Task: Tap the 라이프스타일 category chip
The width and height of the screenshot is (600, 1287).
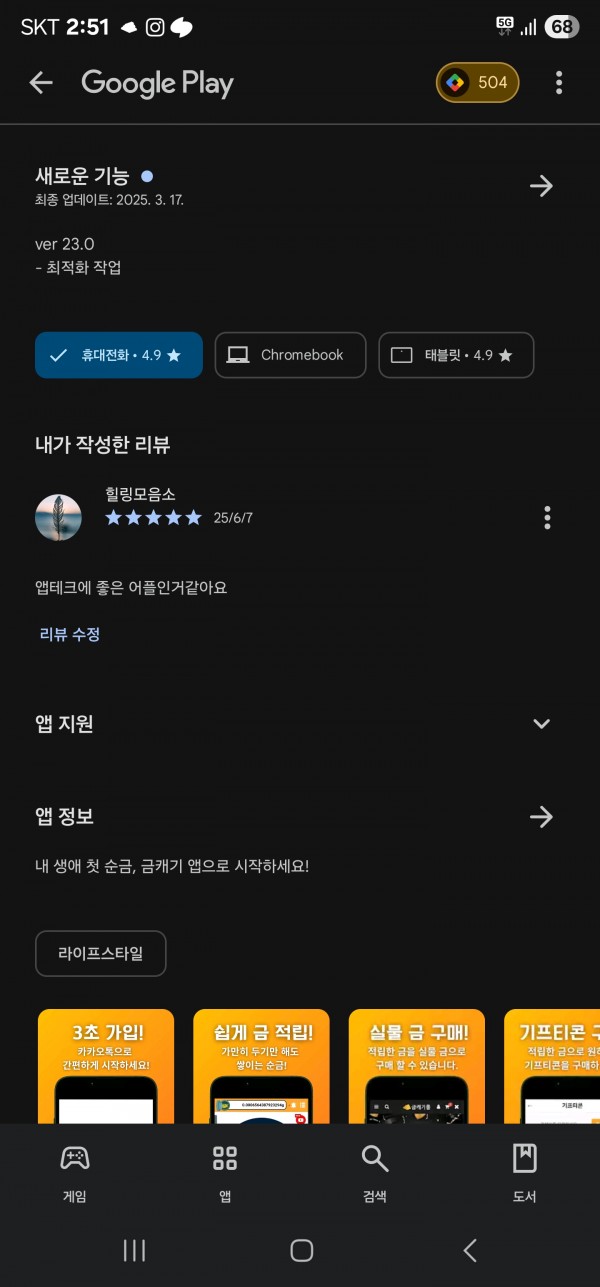Action: [101, 953]
